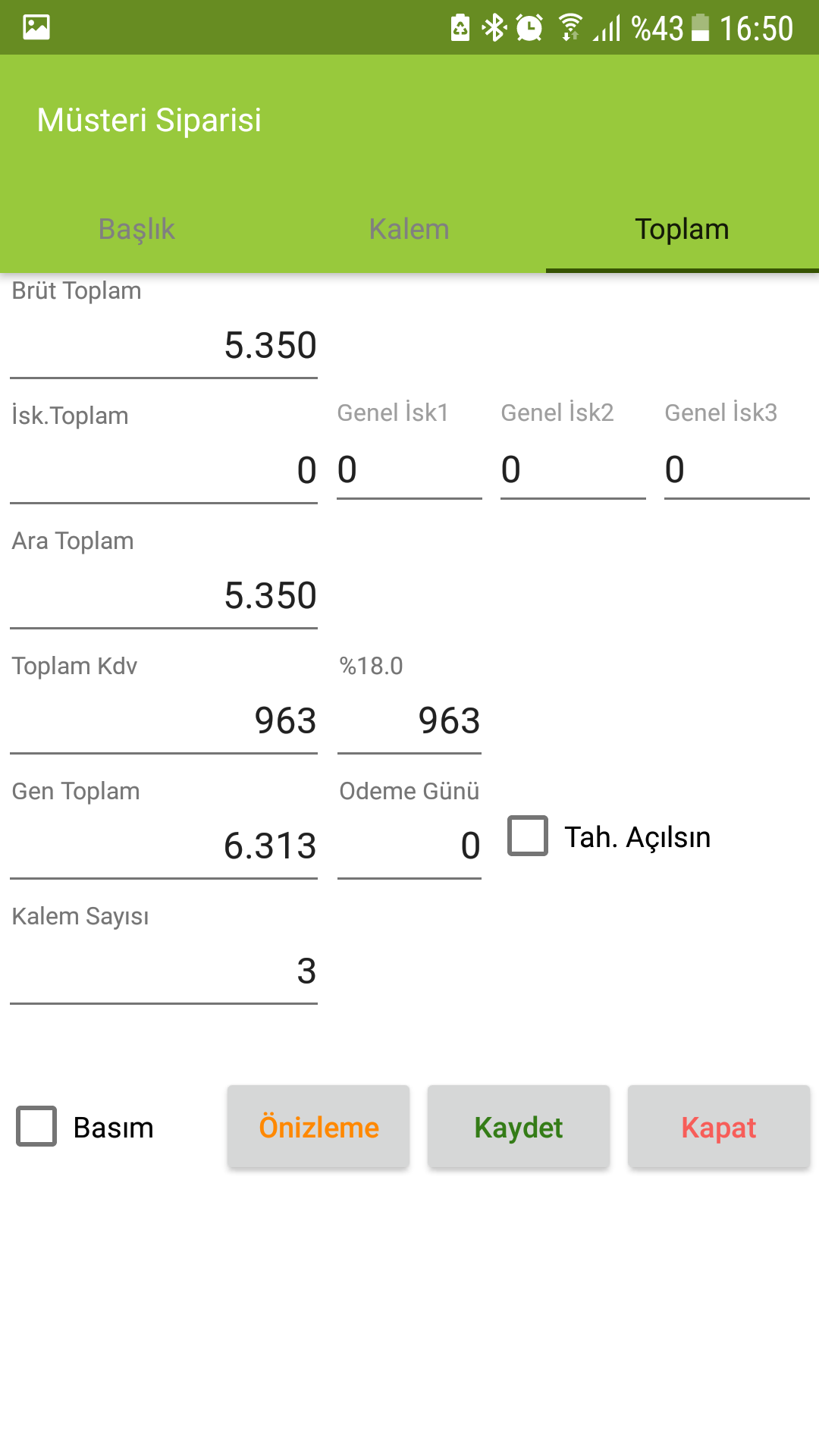
Task: Tap the İsk.Toplam field
Action: click(164, 470)
